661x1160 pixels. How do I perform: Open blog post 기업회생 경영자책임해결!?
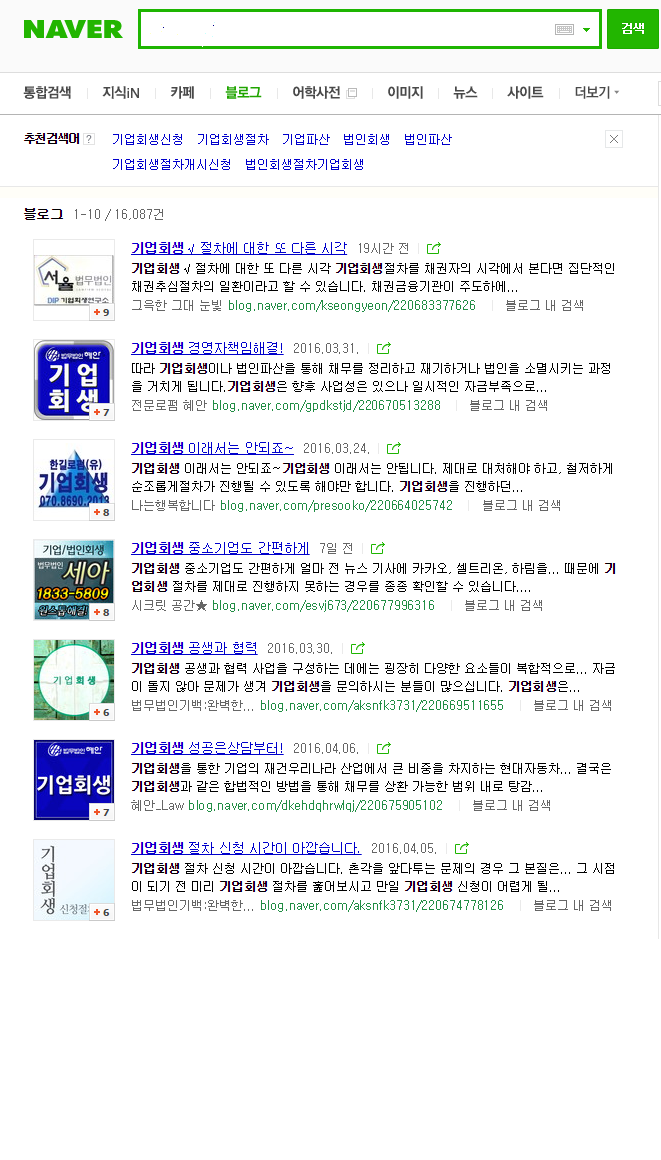coord(207,348)
